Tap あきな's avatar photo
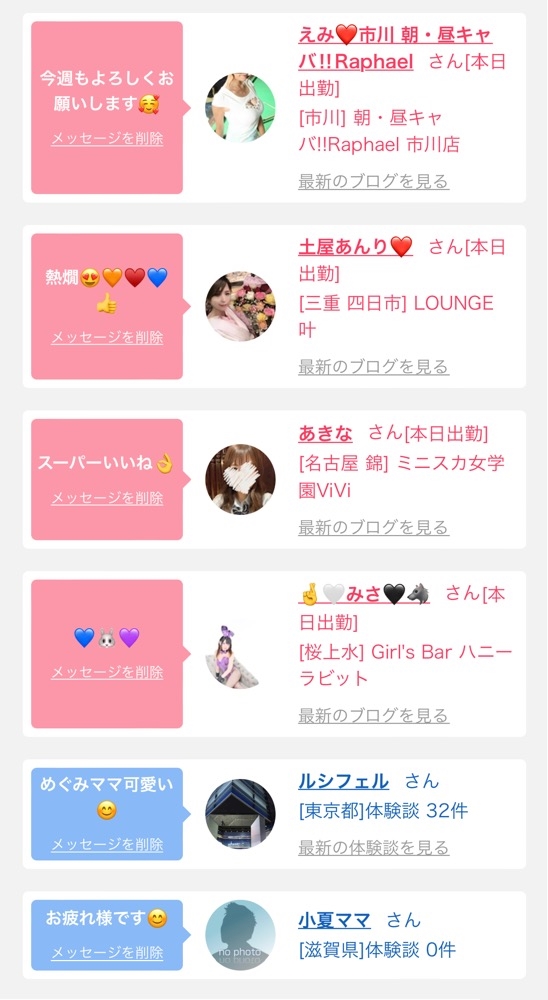The image size is (548, 1000). tap(241, 479)
